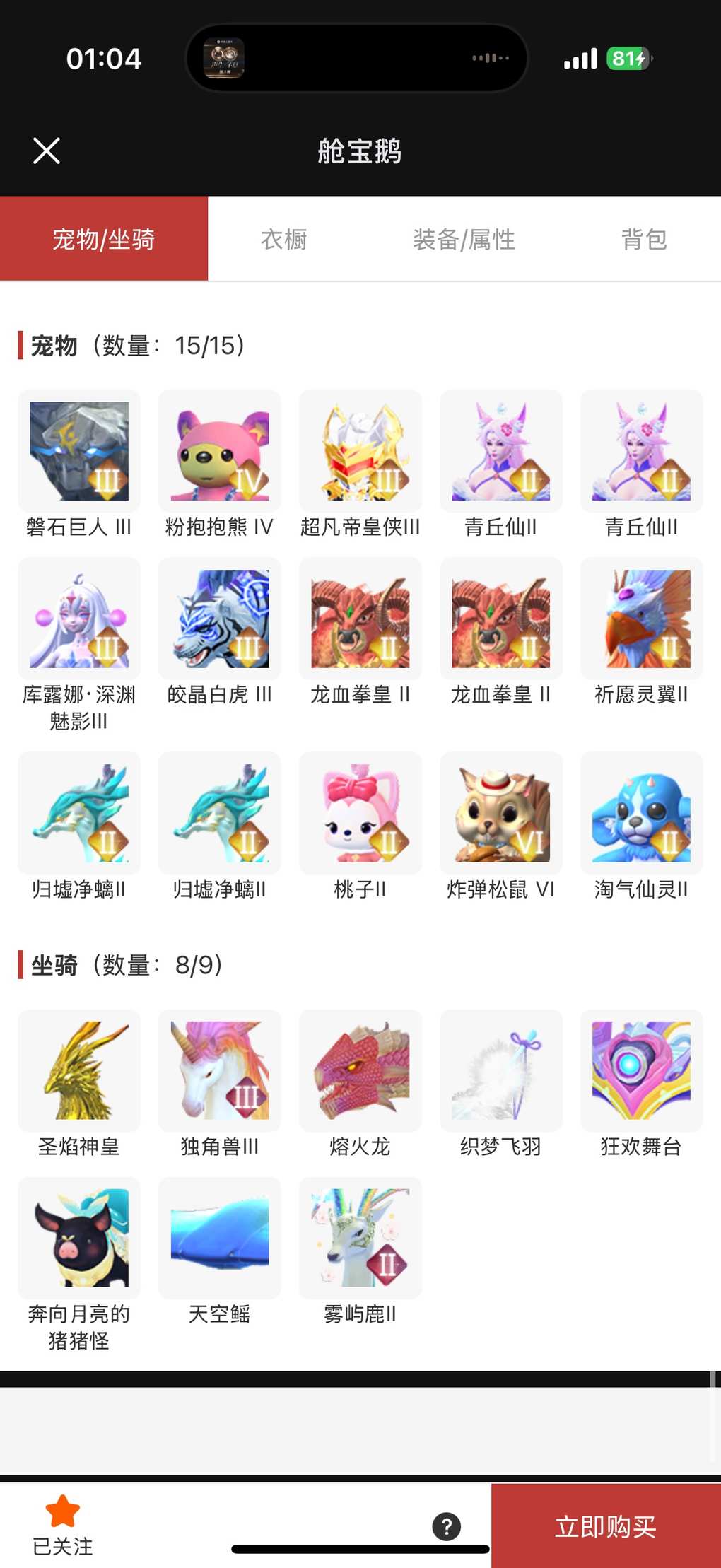Screen dimensions: 721x1568
Task: View the 独角兽III mount
Action: tap(220, 1070)
